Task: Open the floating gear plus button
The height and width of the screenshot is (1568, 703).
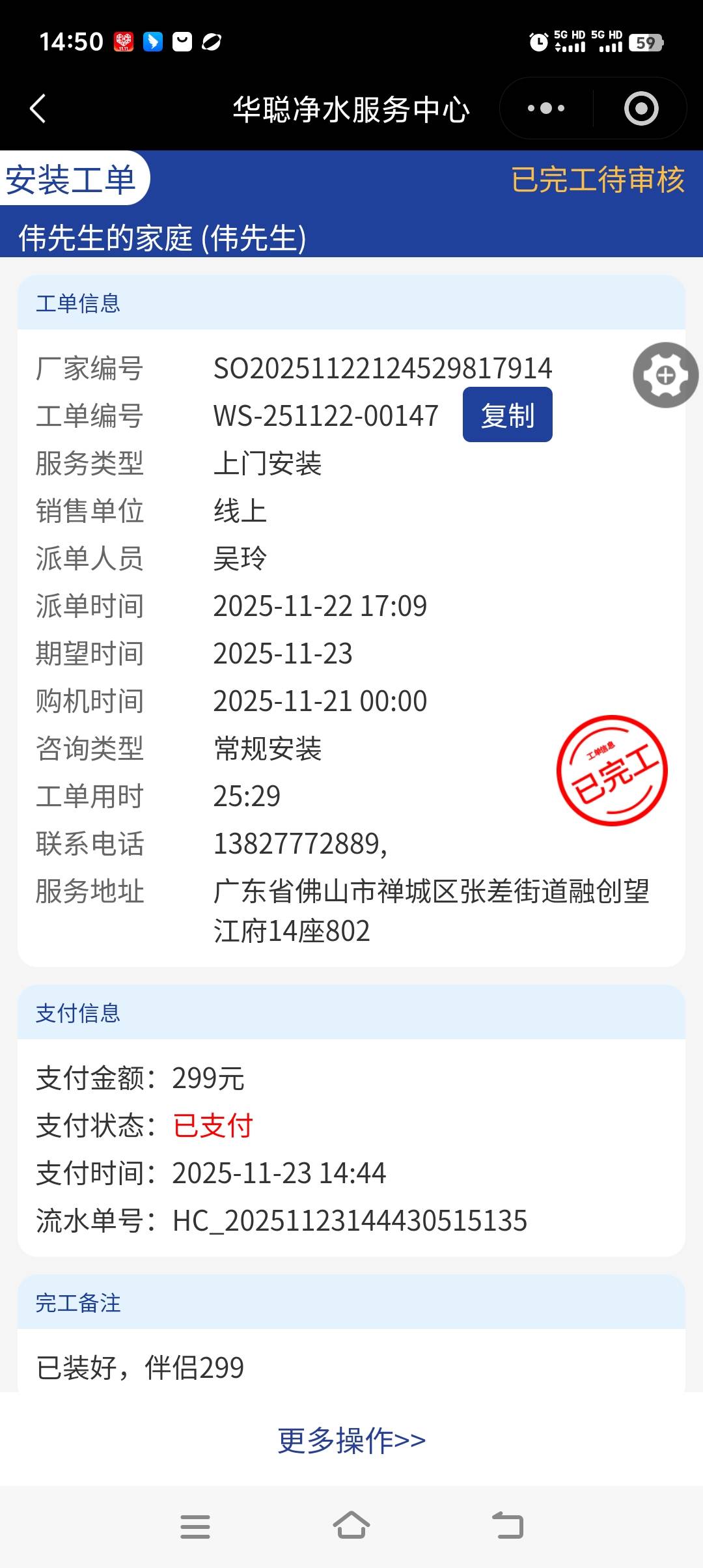Action: pos(665,375)
